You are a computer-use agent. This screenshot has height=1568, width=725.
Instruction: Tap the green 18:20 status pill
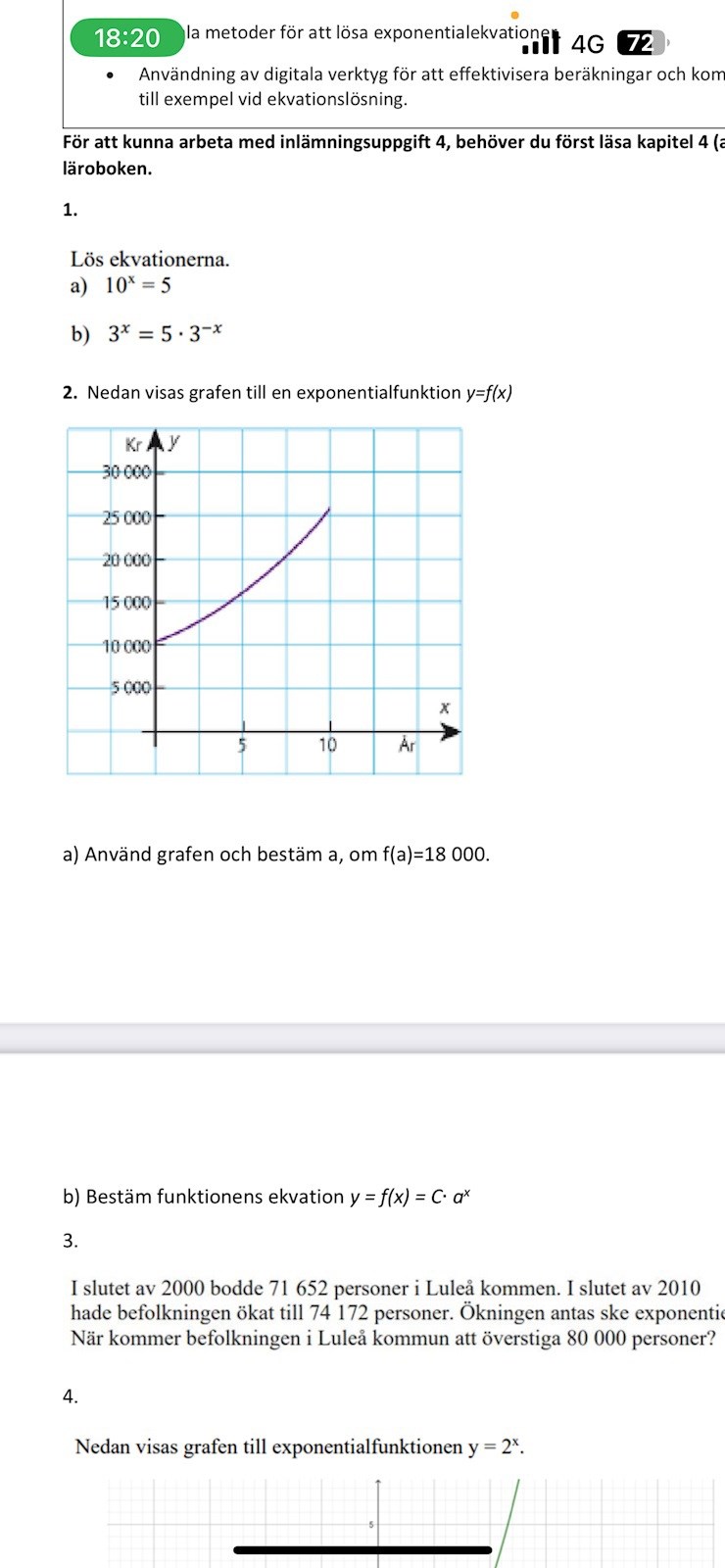tap(126, 38)
